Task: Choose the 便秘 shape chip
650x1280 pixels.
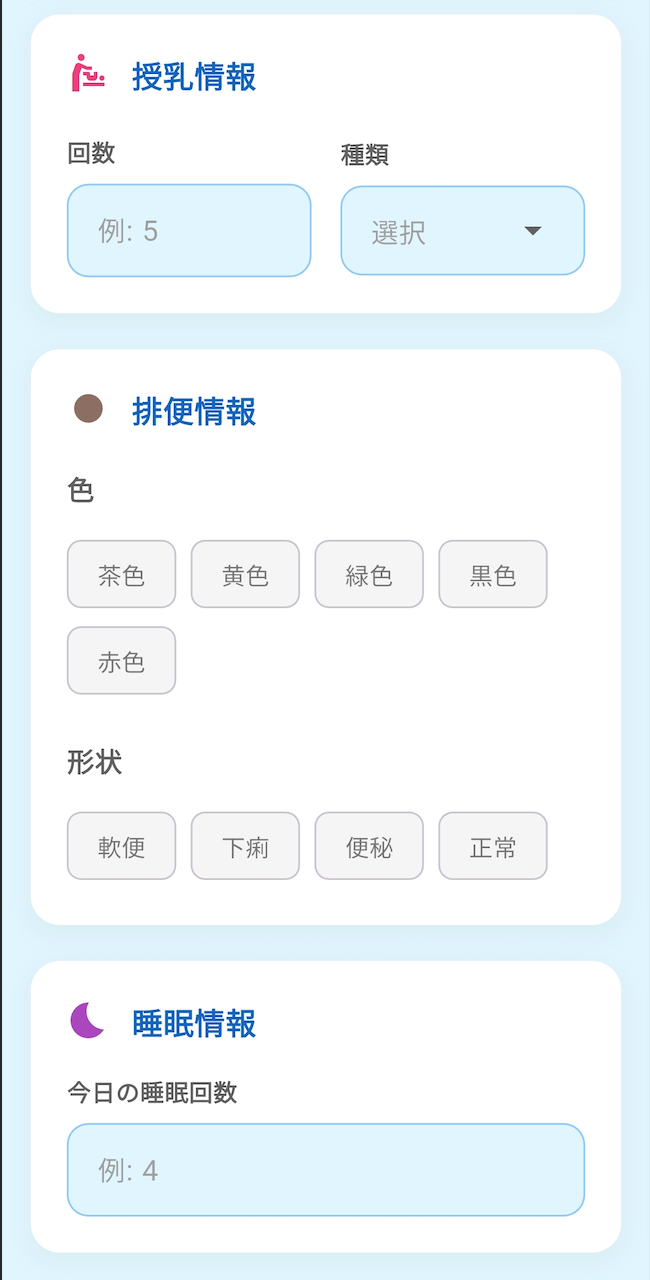Action: (x=369, y=846)
